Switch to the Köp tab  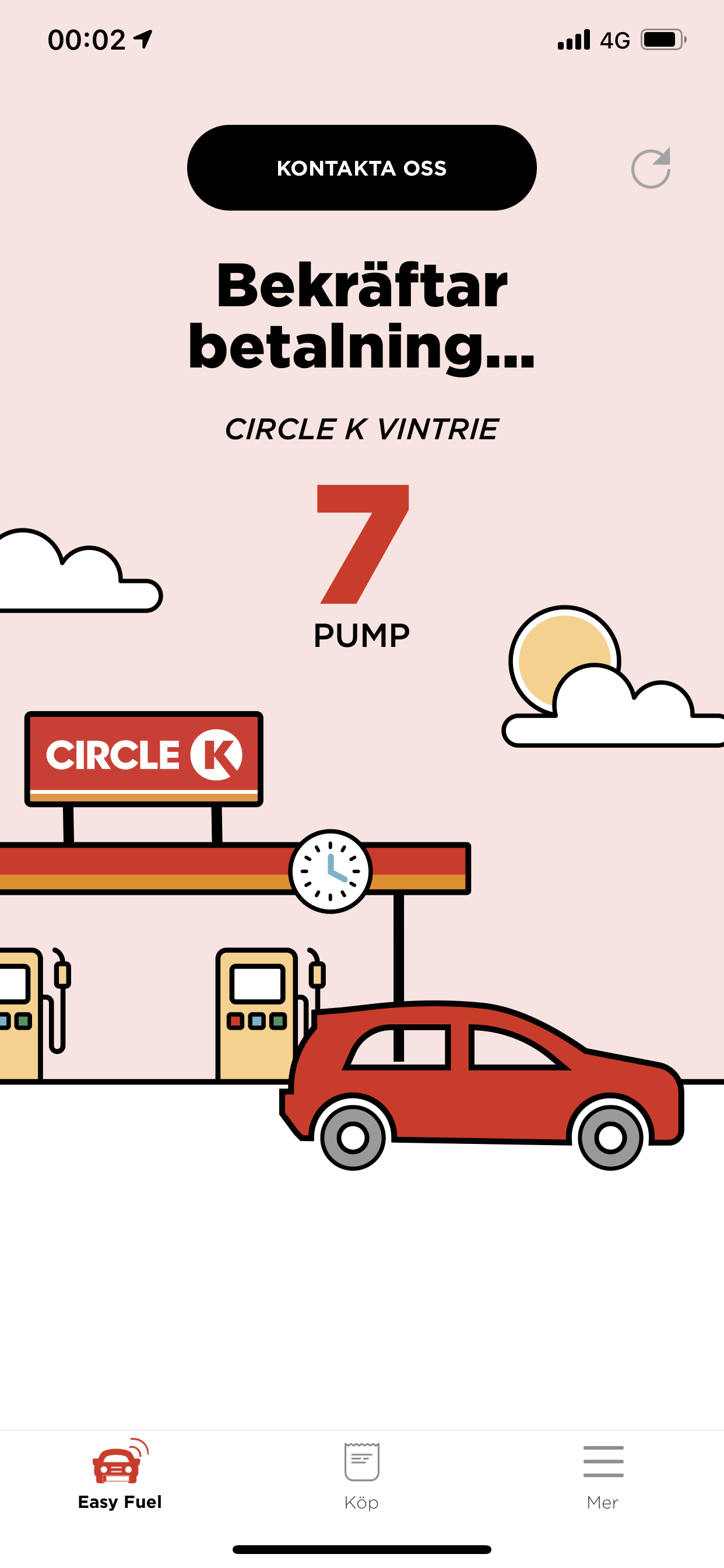pos(361,1476)
